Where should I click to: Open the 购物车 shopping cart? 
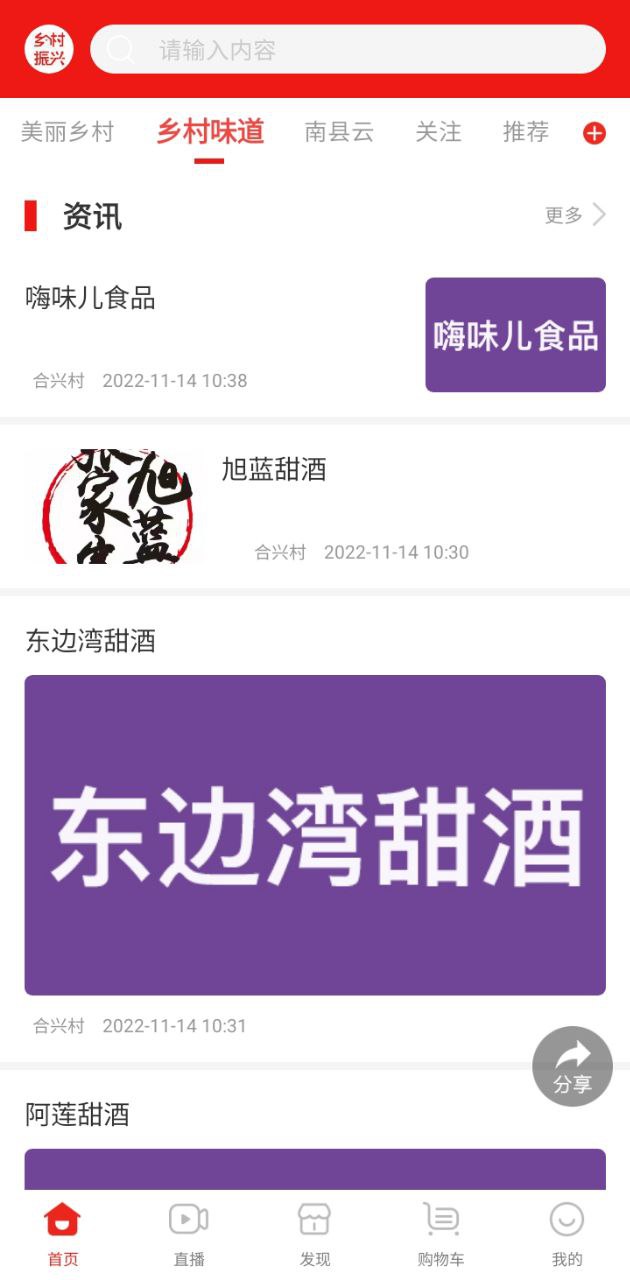click(441, 1234)
